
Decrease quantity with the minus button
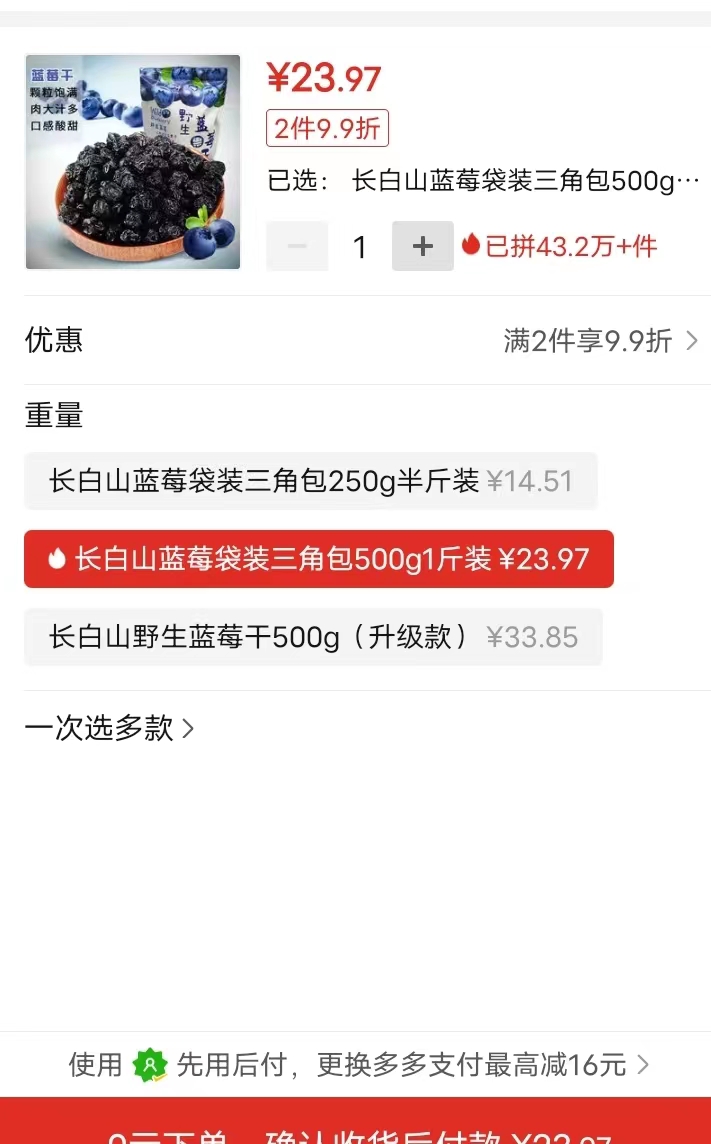click(x=297, y=247)
